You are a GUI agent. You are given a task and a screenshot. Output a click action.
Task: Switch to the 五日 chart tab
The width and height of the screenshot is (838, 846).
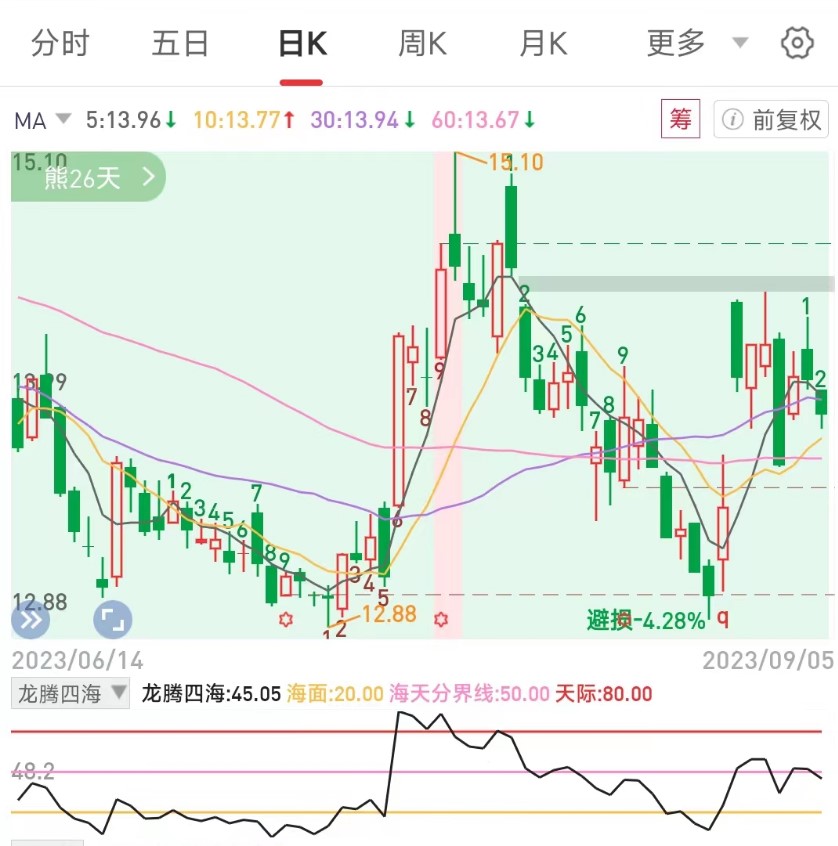tap(180, 44)
